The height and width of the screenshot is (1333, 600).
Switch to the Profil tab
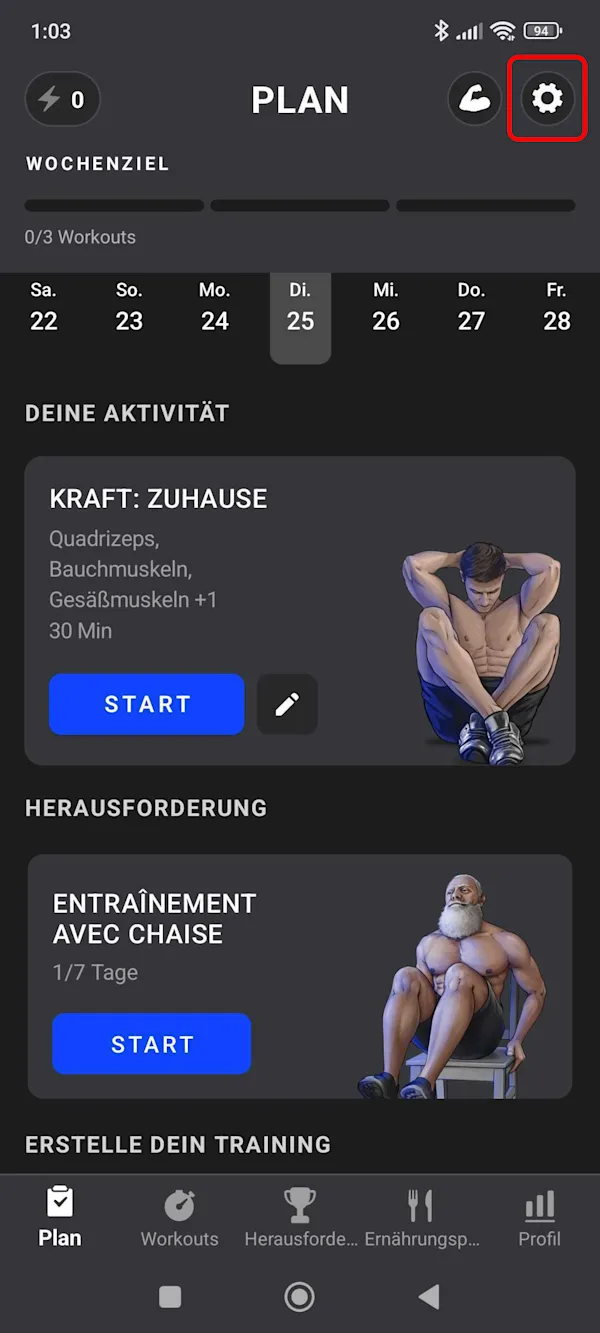point(540,1218)
